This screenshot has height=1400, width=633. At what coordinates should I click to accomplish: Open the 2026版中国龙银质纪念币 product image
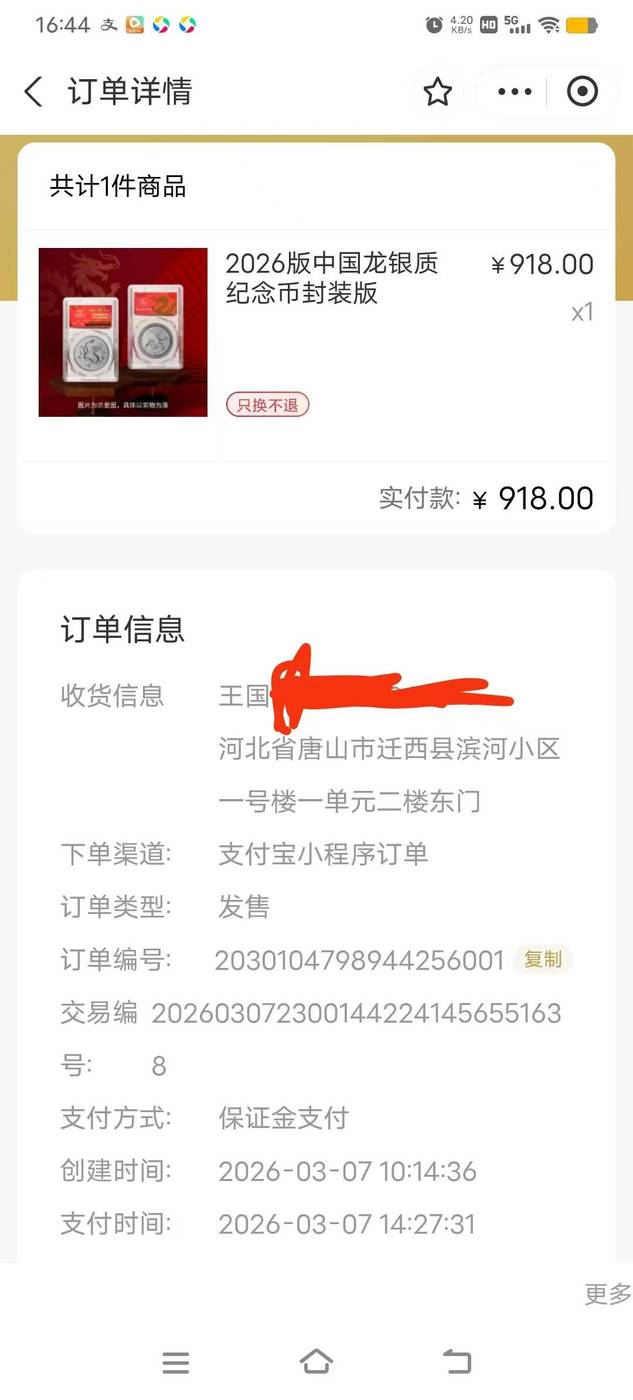point(123,332)
